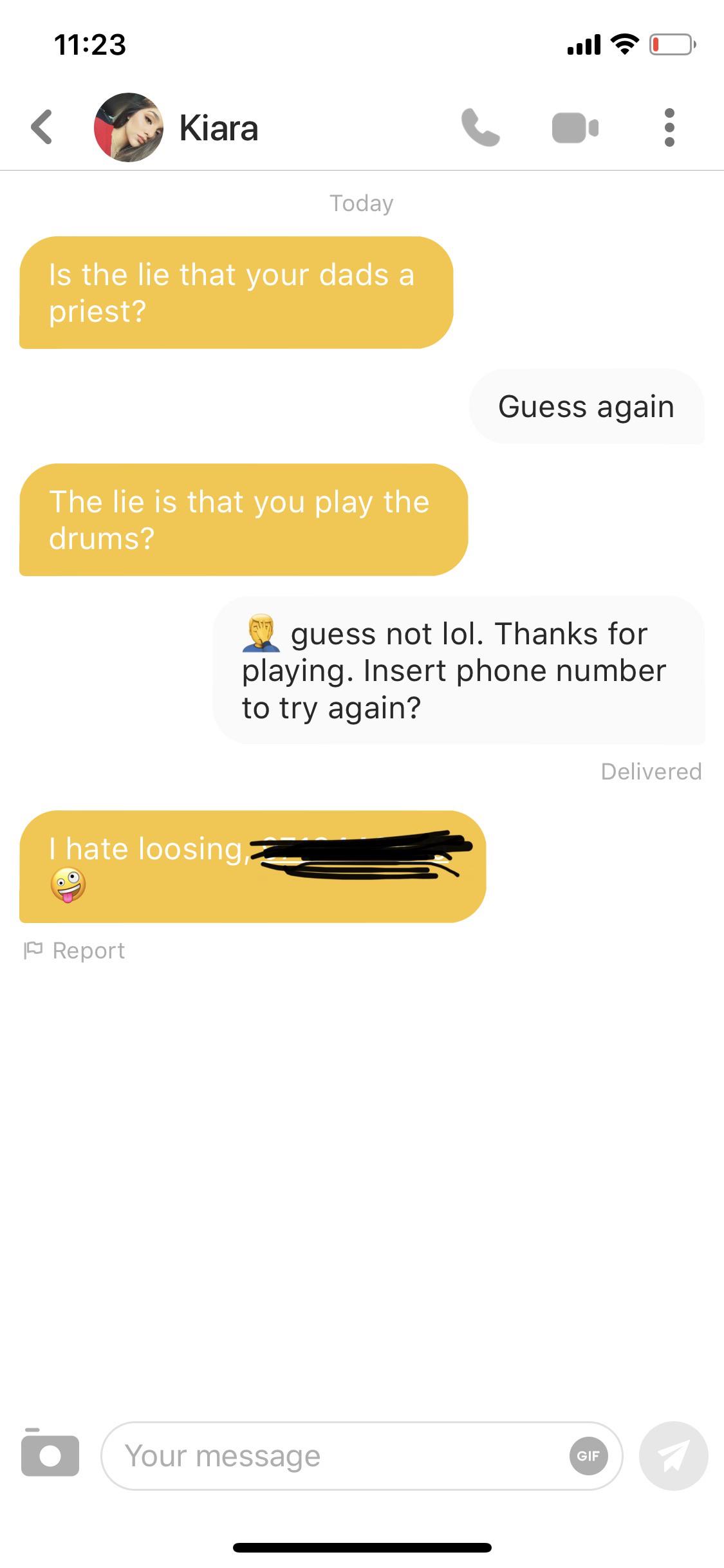The width and height of the screenshot is (724, 1568).
Task: Start a video call with Kiara
Action: point(575,127)
